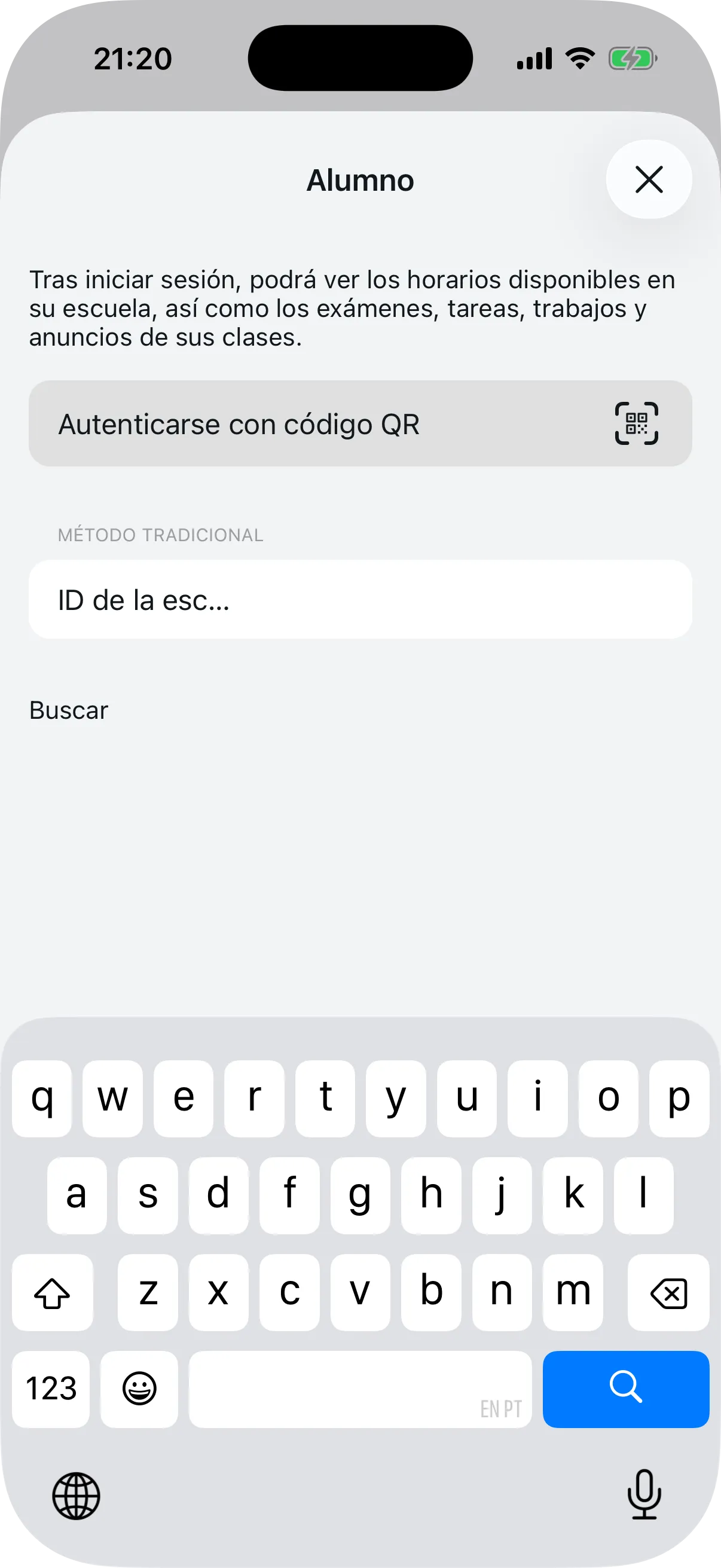Select the Buscar option

point(68,710)
